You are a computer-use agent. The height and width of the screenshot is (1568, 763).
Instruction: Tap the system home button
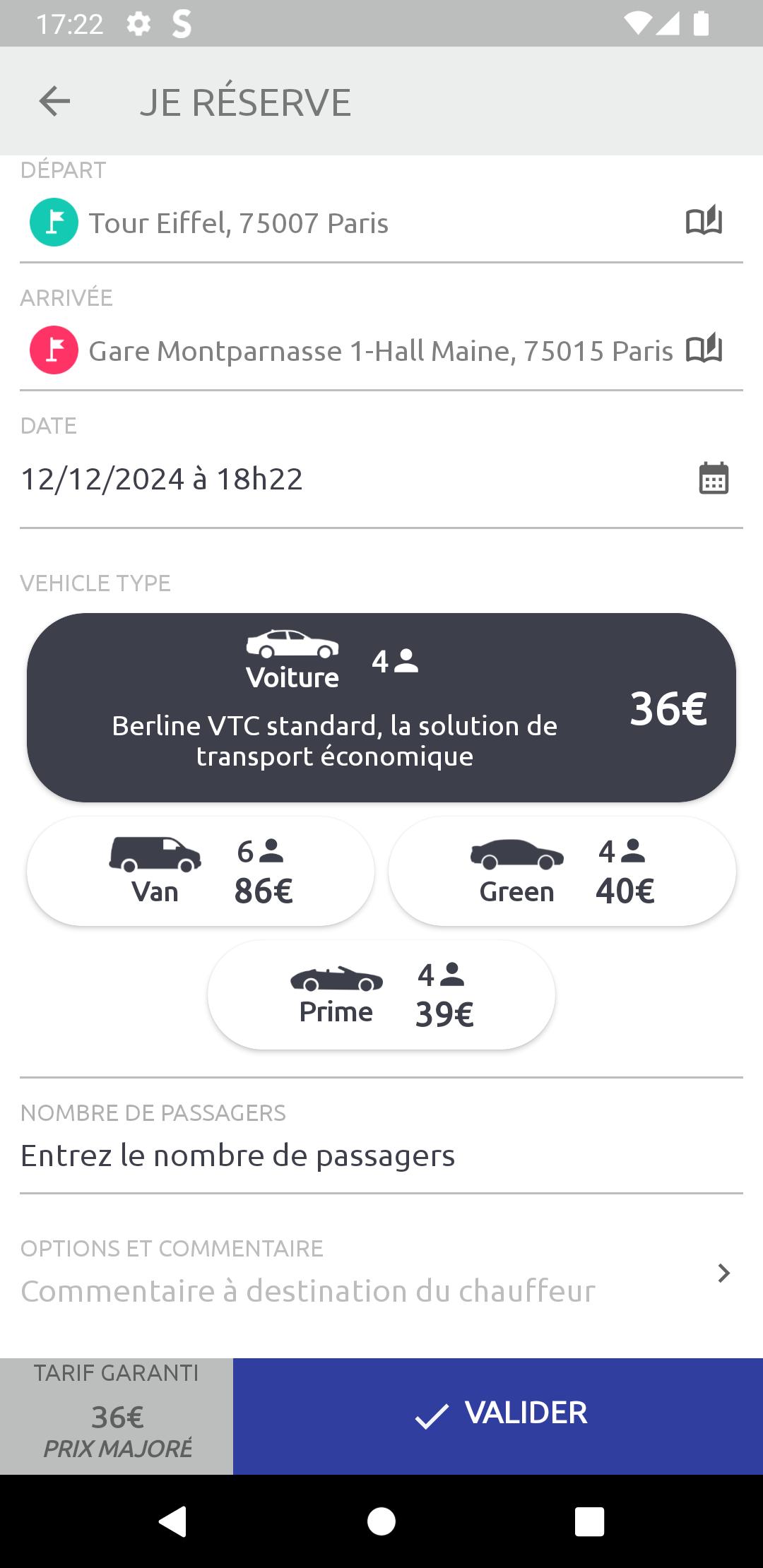[381, 1521]
